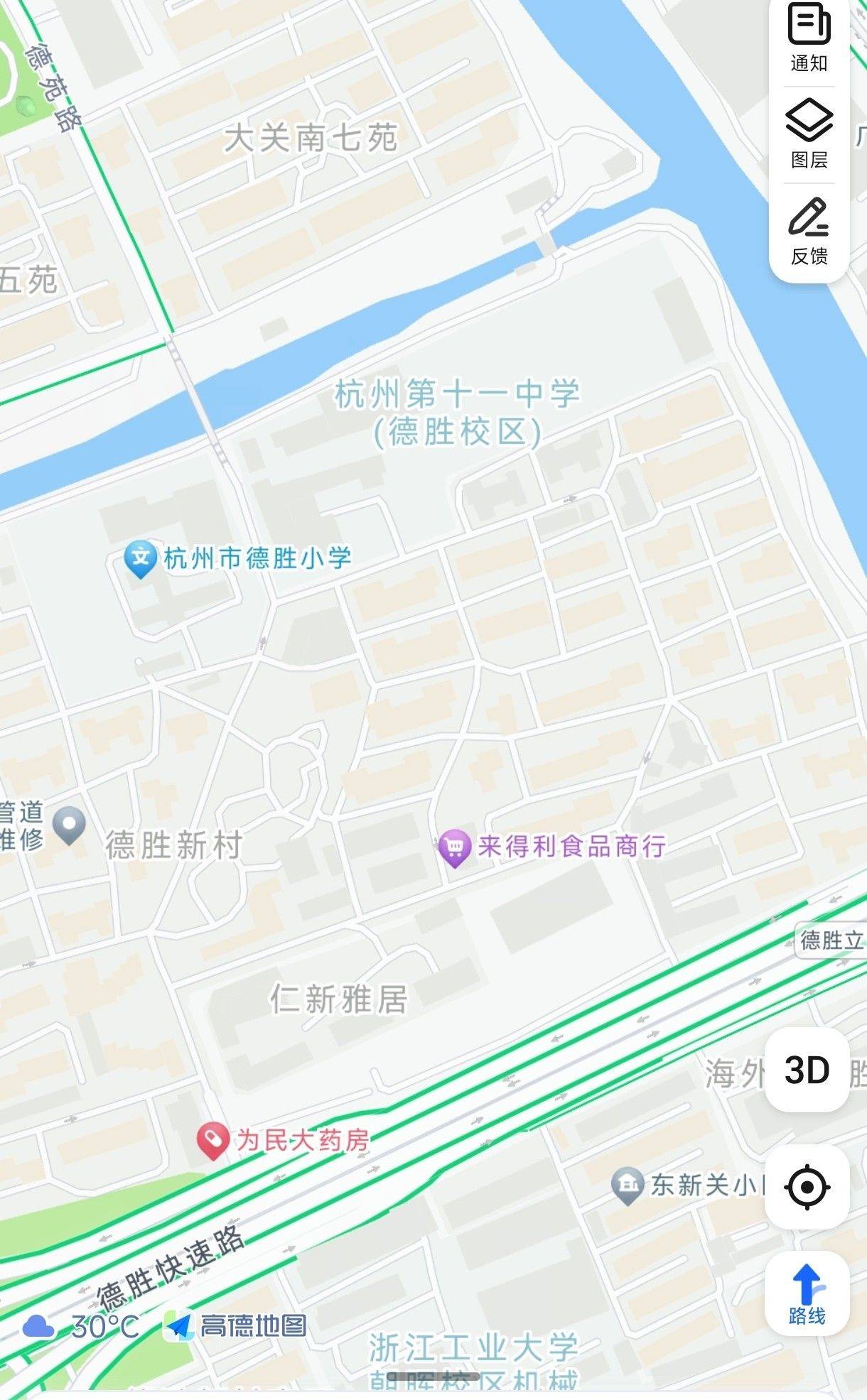Open the 反馈 feedback option

[x=809, y=232]
